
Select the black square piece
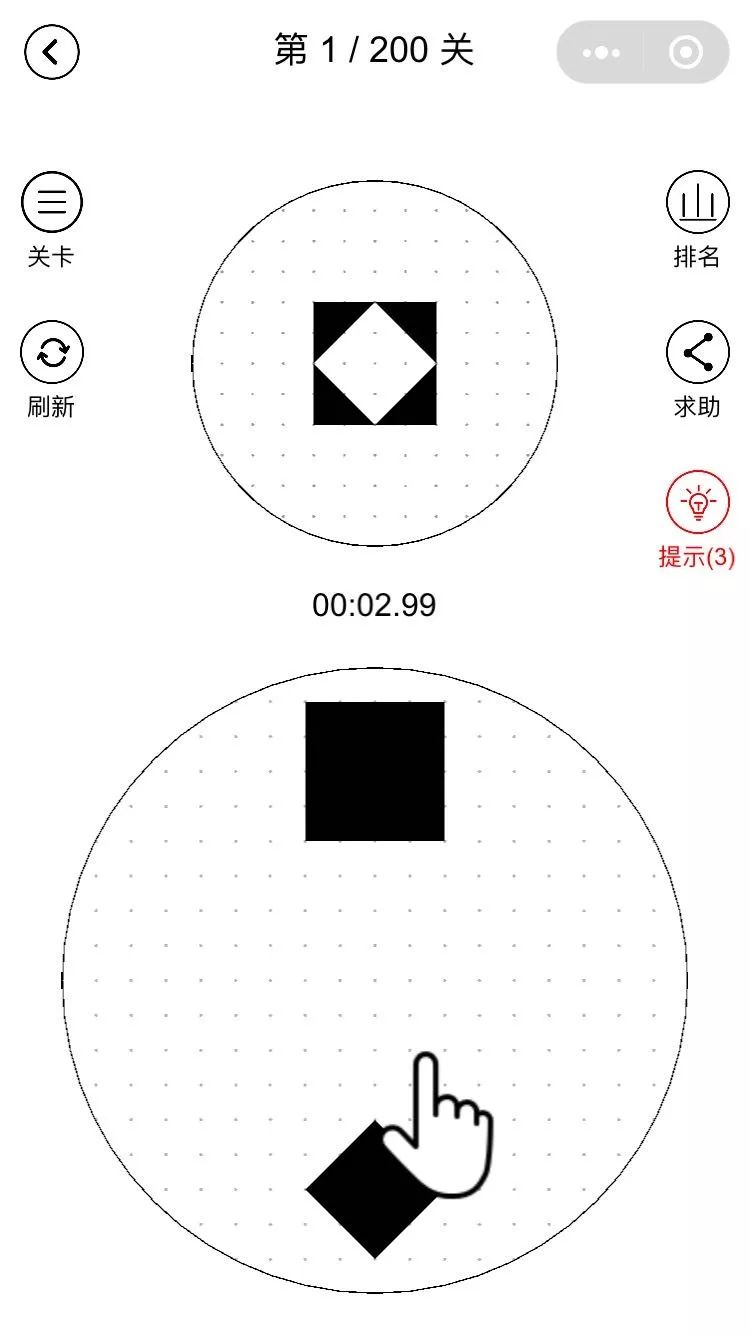click(x=375, y=771)
